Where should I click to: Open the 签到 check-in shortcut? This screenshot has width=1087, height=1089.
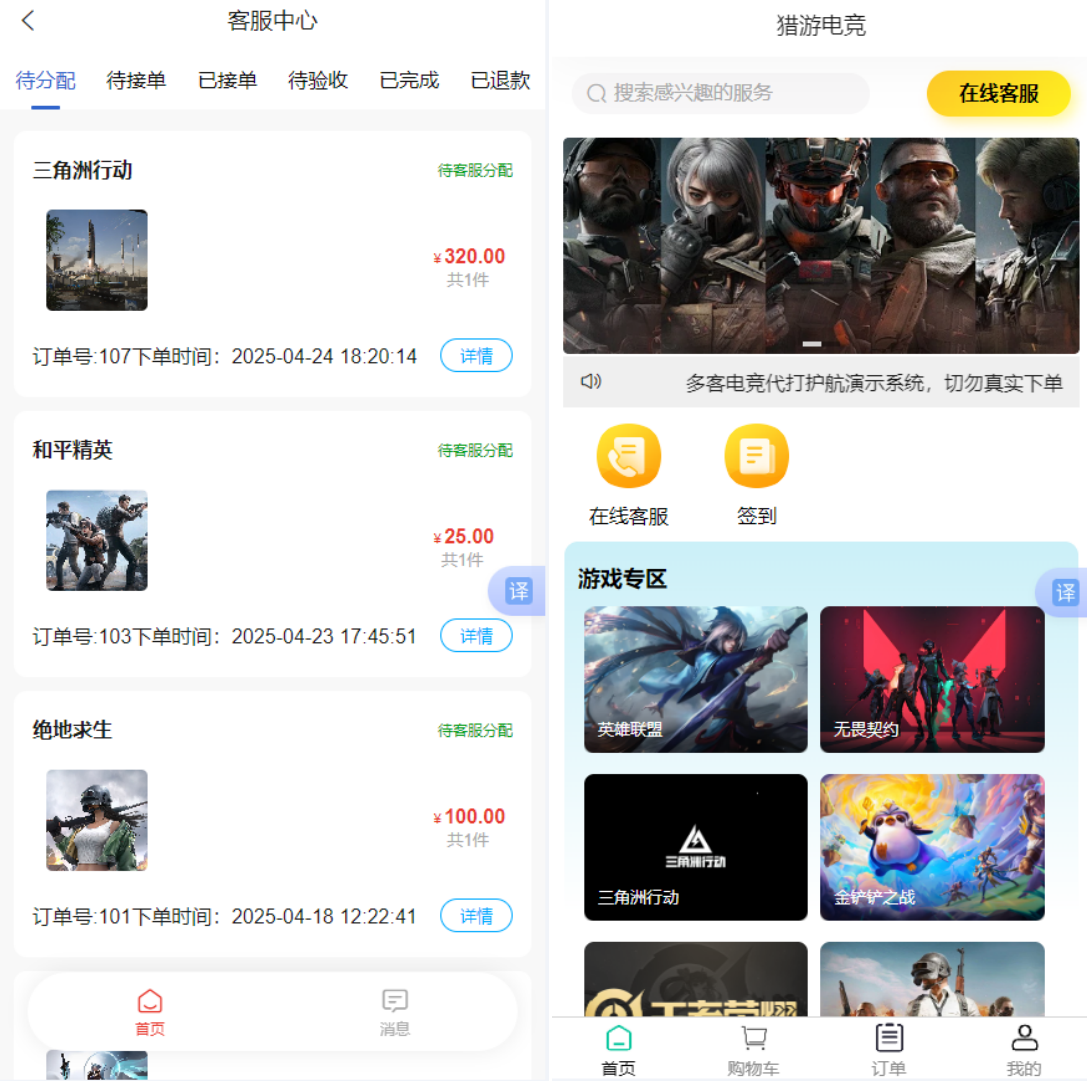tap(756, 474)
